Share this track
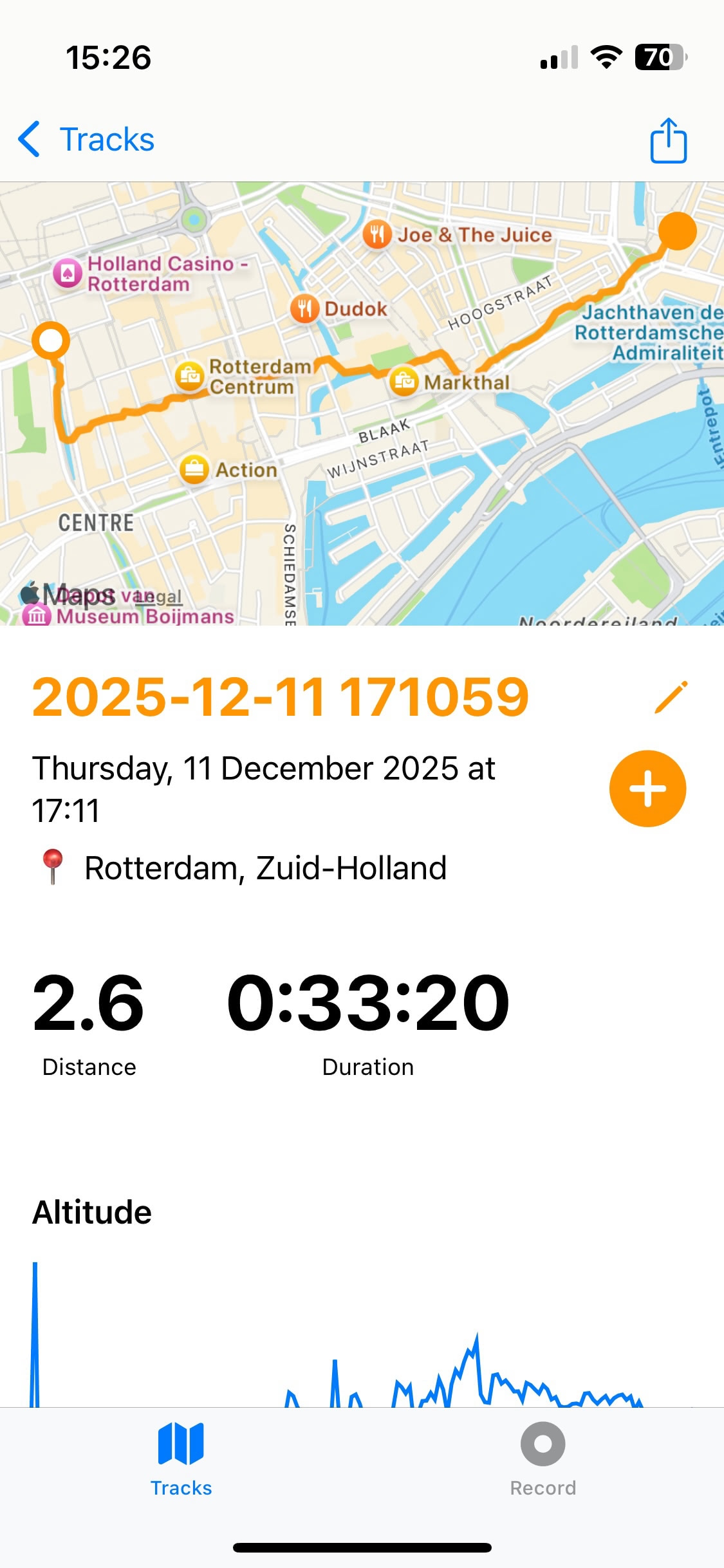Viewport: 724px width, 1568px height. coord(668,140)
